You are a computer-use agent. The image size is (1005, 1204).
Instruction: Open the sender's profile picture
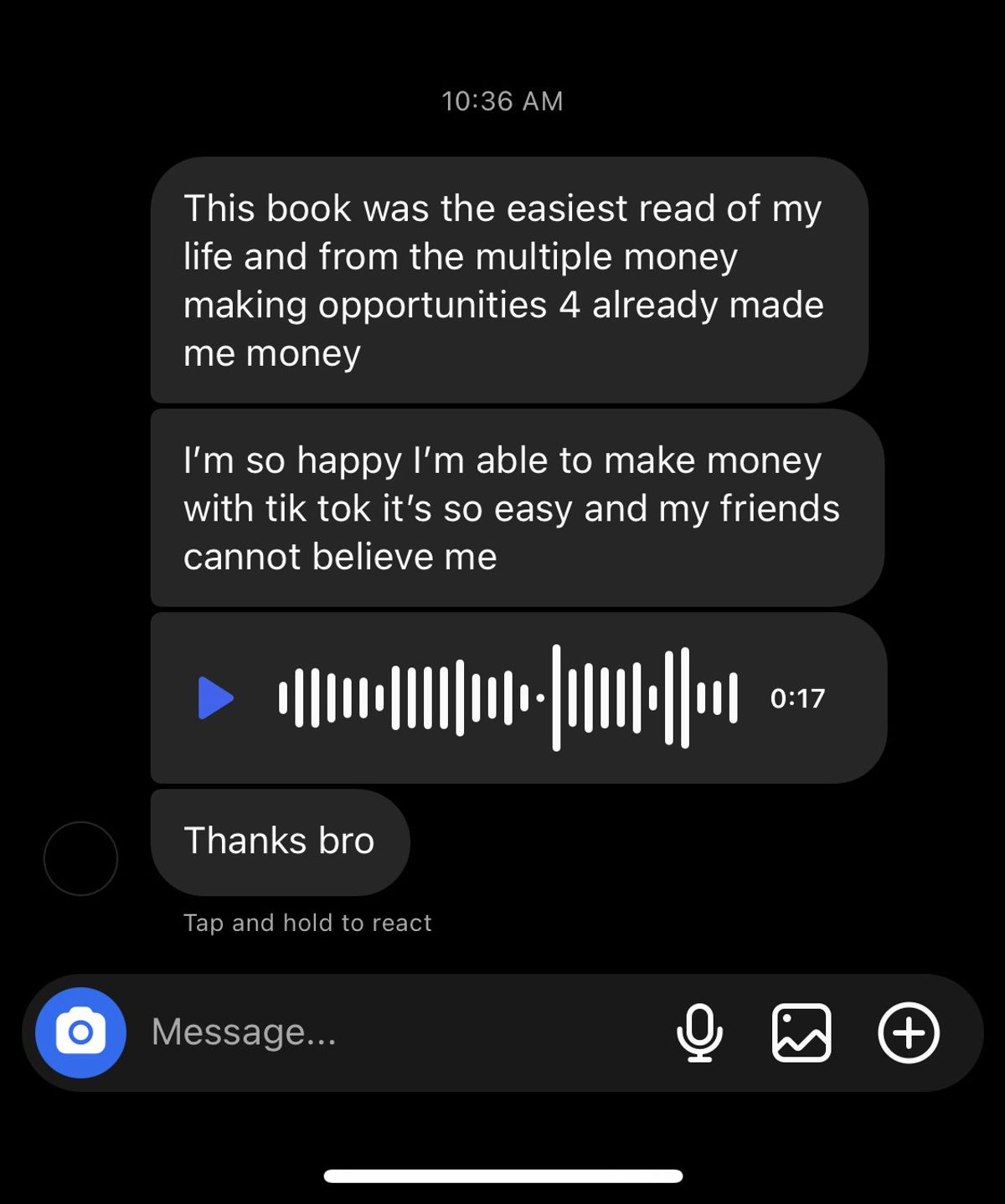(x=80, y=858)
